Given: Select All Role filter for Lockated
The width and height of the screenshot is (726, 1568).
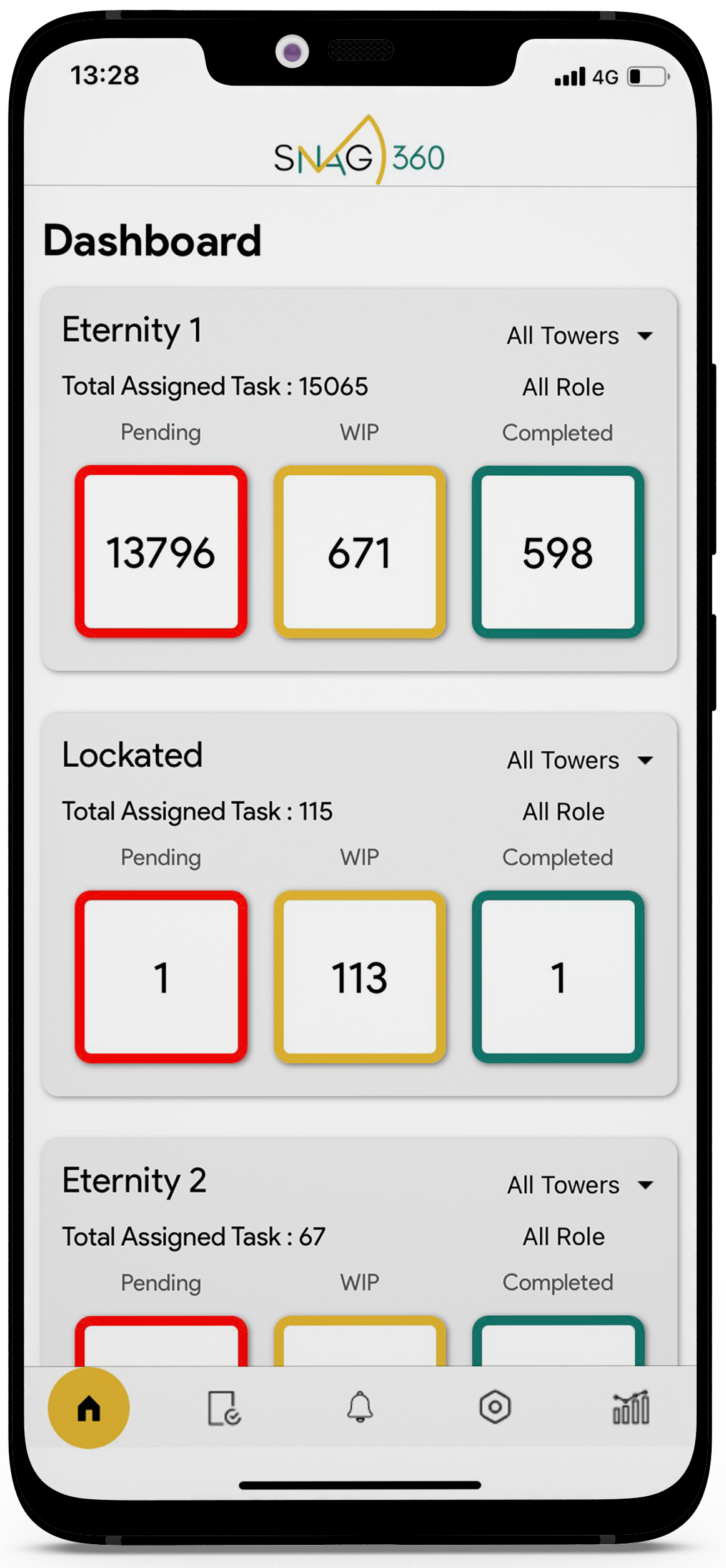Looking at the screenshot, I should 564,812.
